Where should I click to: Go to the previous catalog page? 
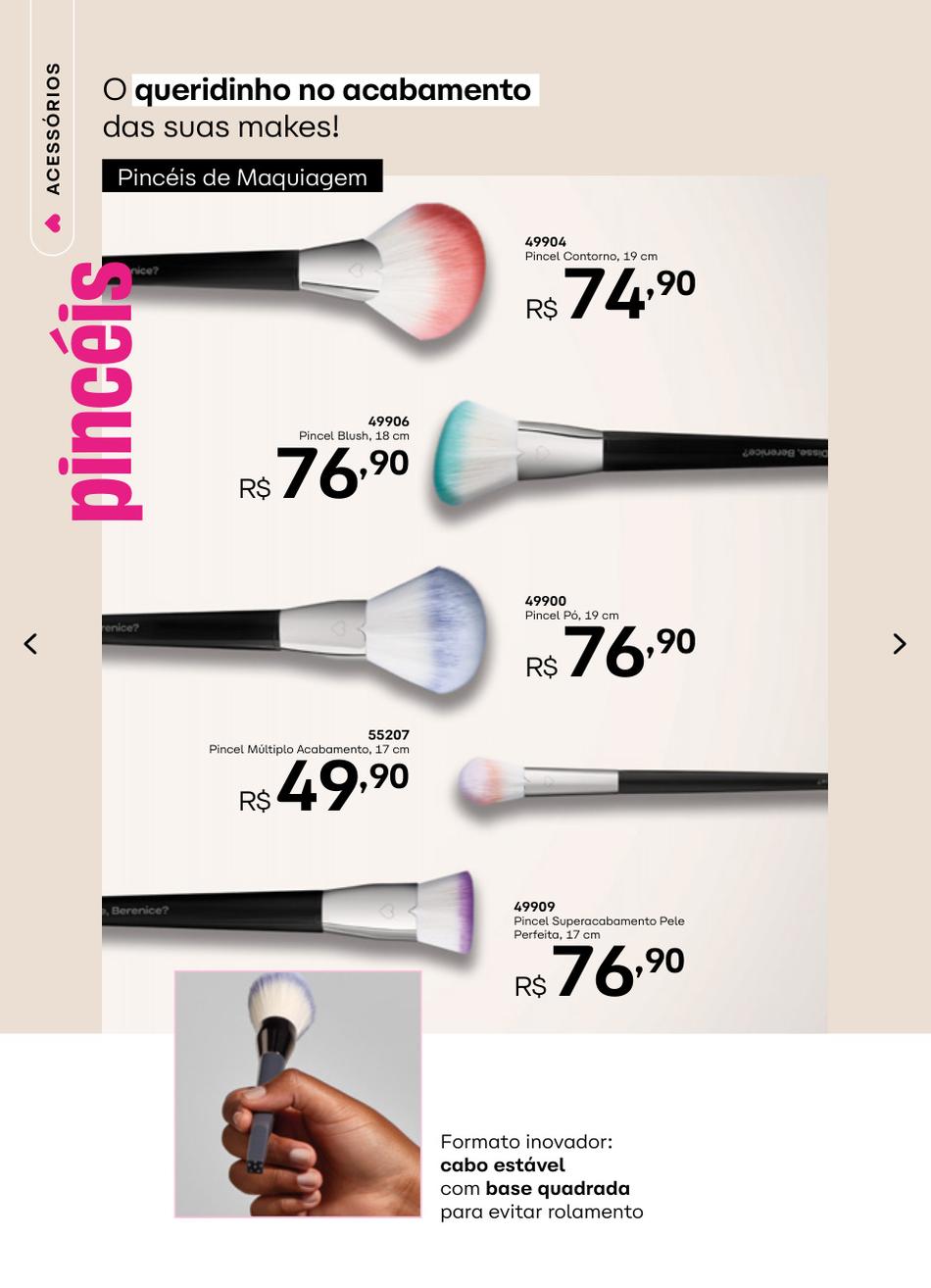30,644
